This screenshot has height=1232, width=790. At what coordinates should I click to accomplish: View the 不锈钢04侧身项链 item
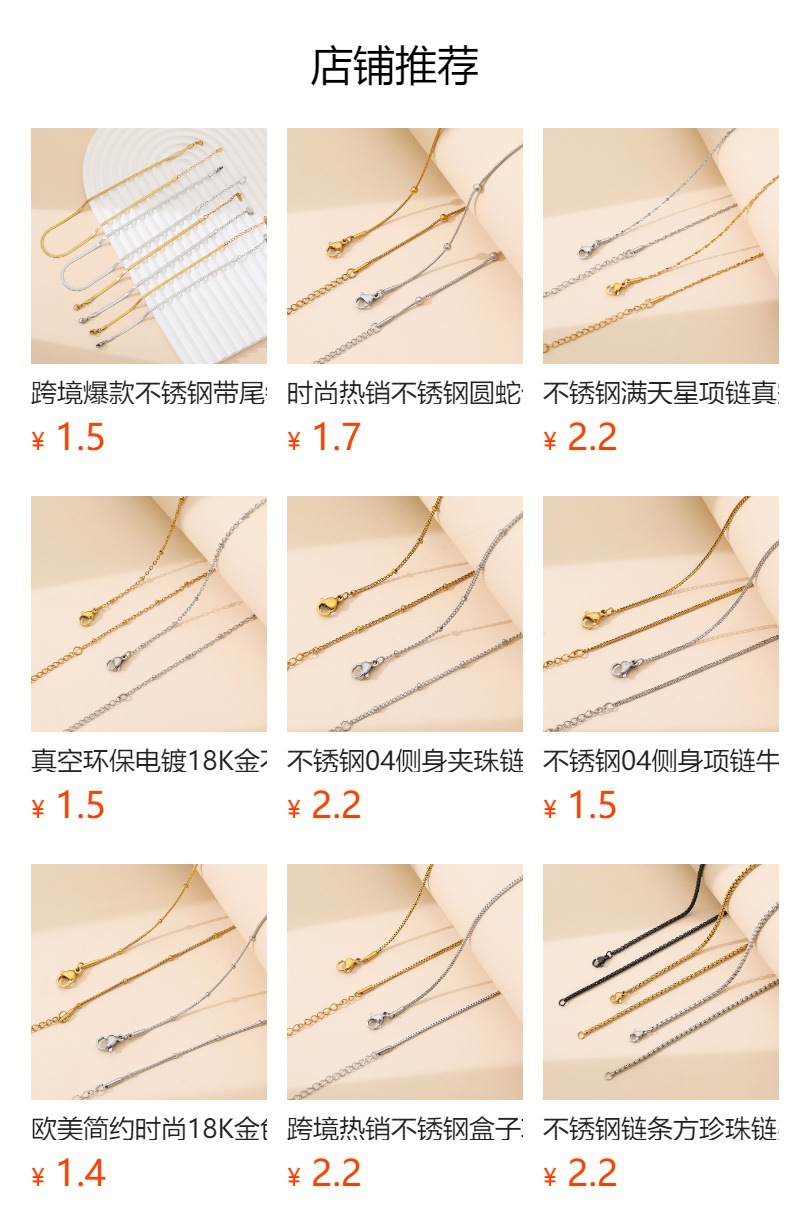click(x=660, y=614)
